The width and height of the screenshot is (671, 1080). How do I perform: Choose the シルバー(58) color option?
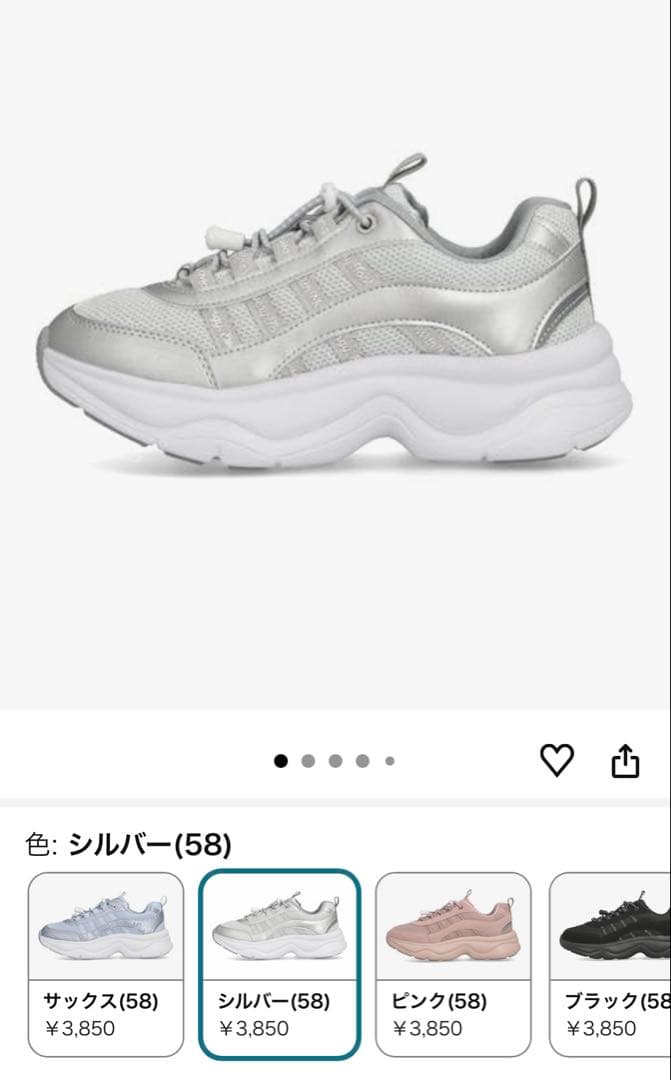(x=279, y=964)
